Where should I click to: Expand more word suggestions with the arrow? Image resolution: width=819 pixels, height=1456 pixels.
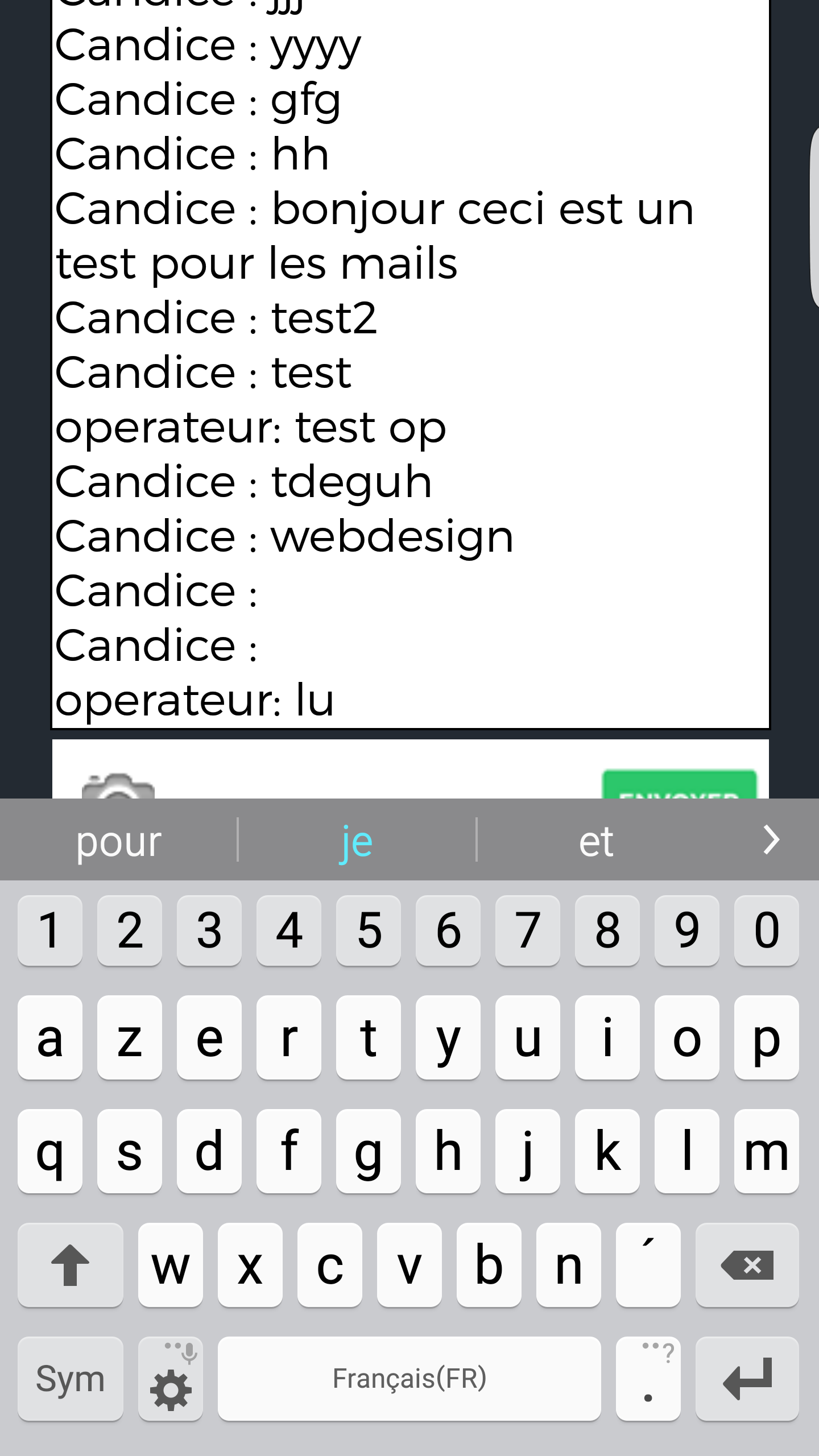coord(771,840)
